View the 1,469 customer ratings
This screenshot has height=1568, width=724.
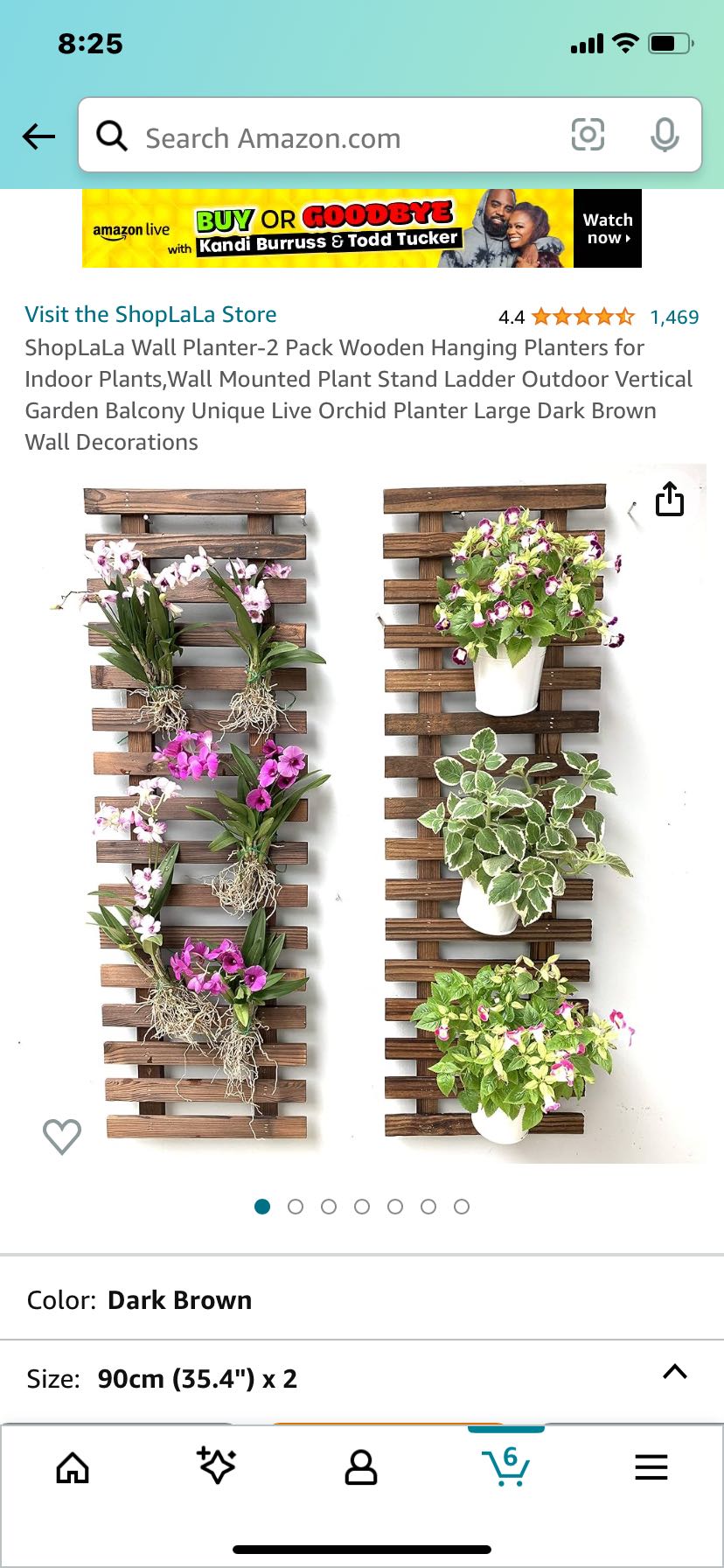pos(672,316)
